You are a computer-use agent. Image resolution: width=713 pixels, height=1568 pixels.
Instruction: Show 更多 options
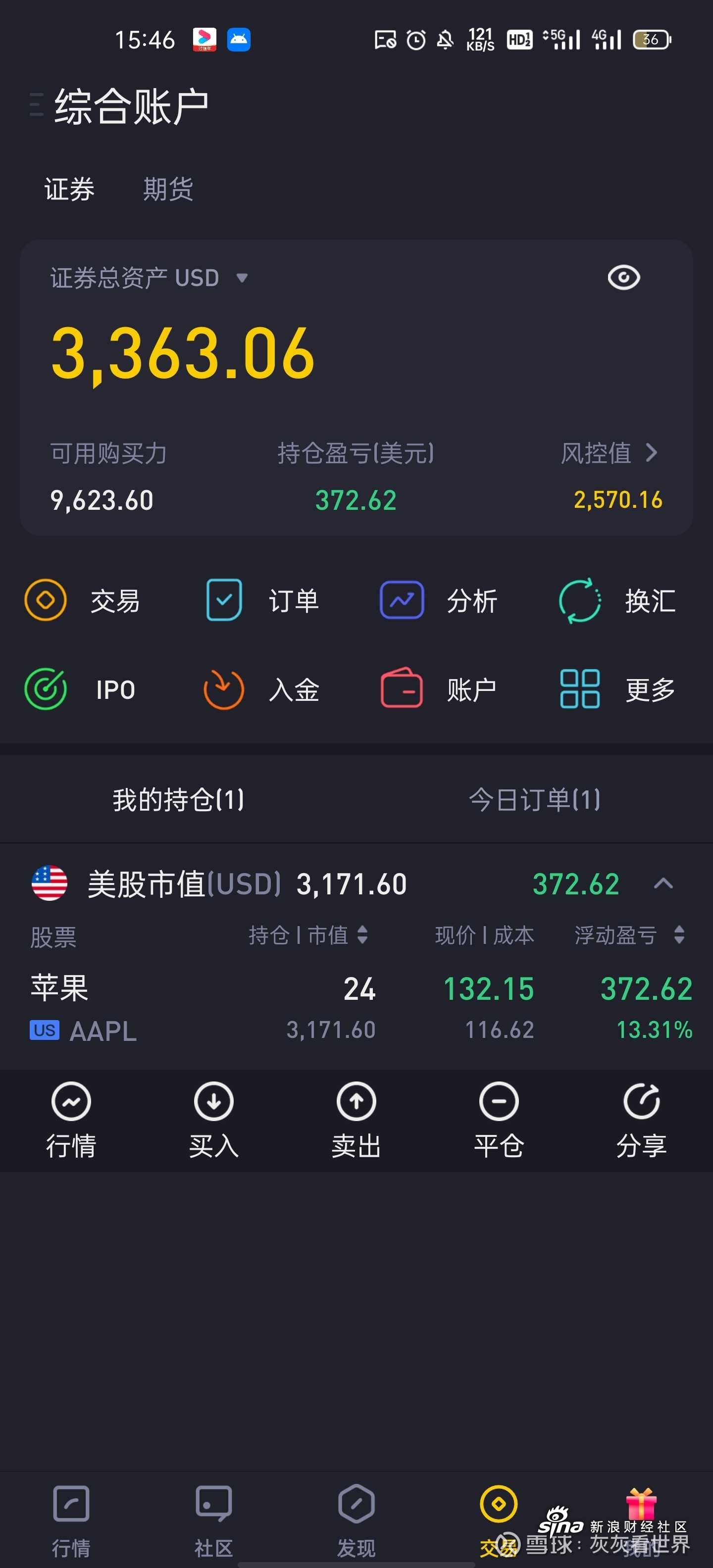tap(617, 689)
